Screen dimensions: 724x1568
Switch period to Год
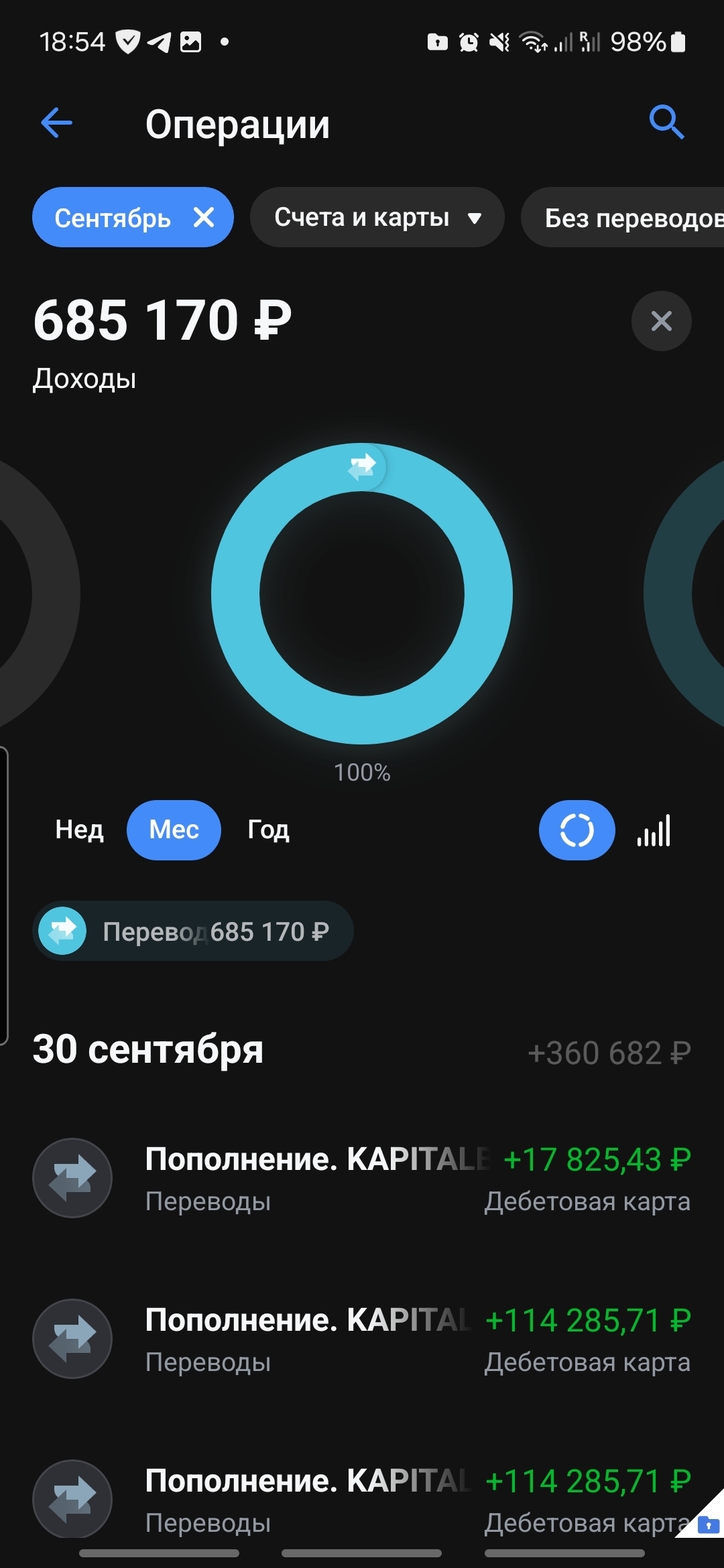[268, 830]
